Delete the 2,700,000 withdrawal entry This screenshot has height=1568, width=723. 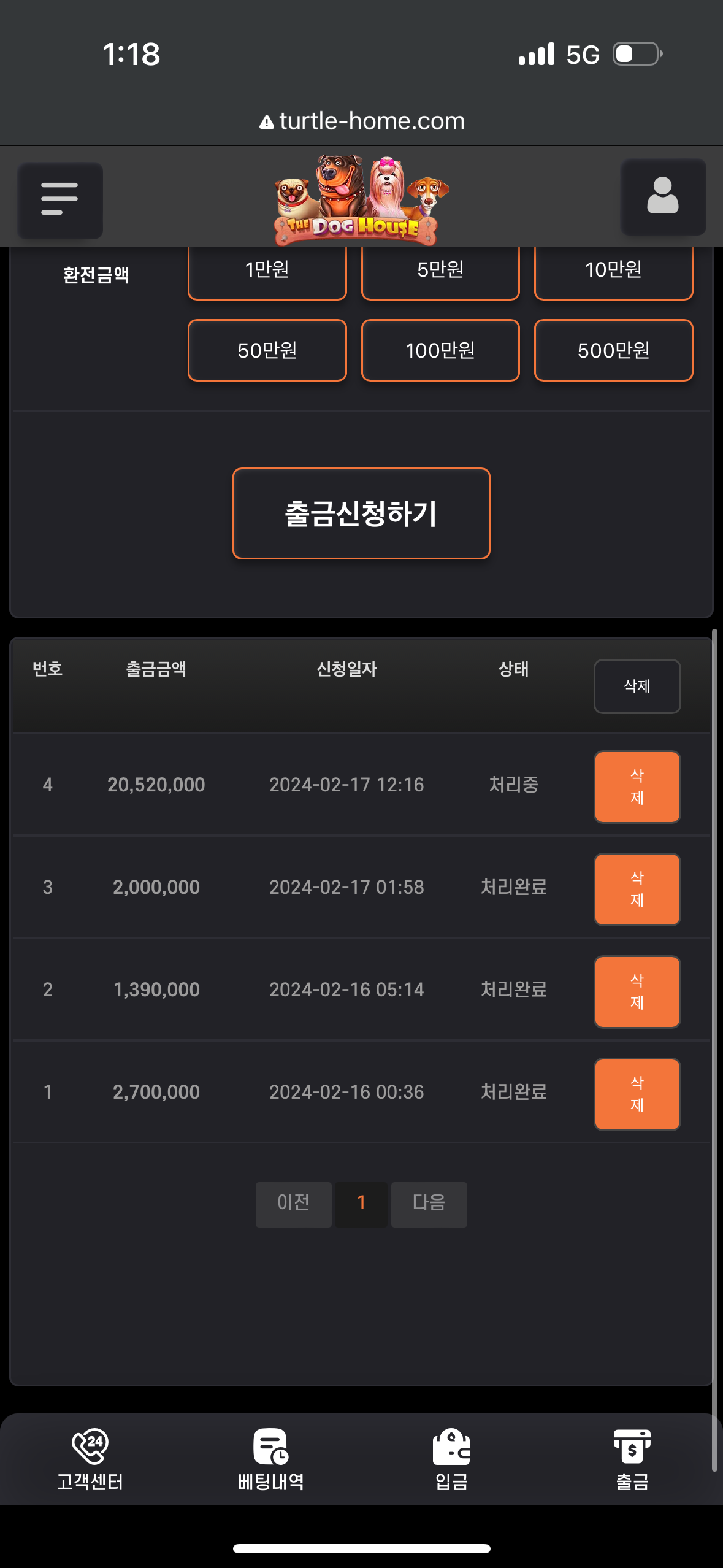(x=637, y=1094)
